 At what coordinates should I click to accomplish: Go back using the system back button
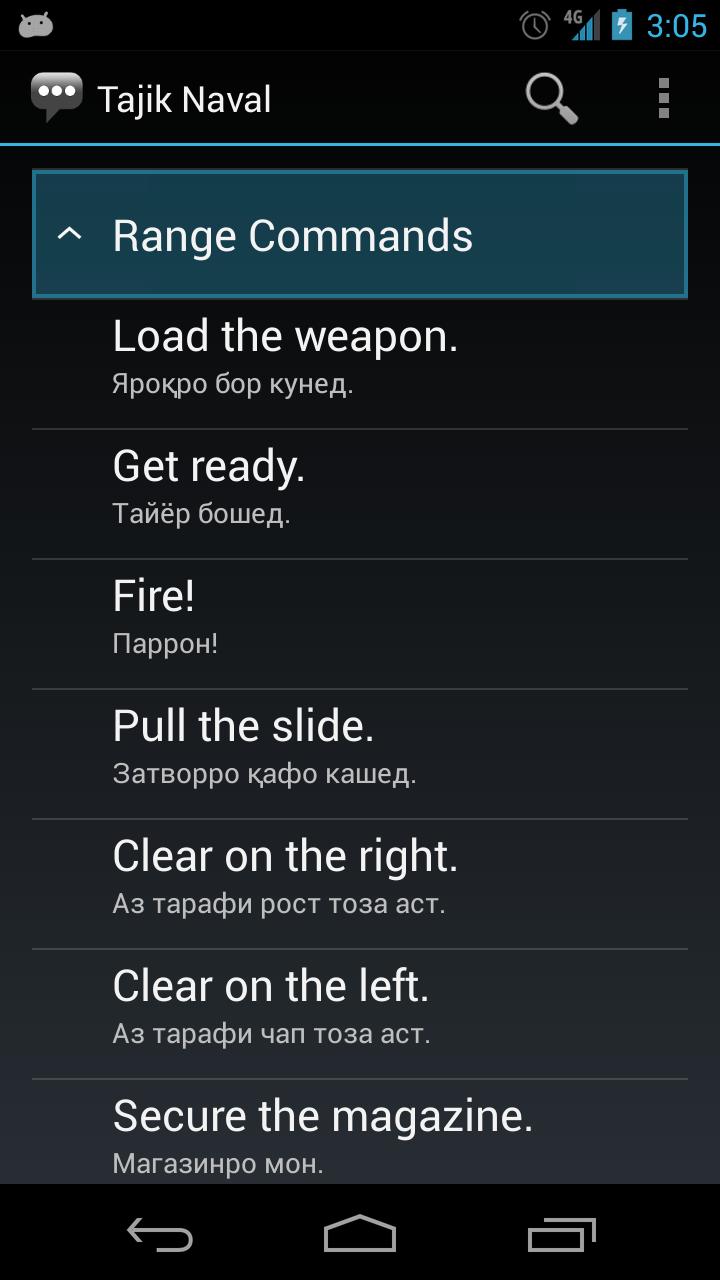tap(160, 1234)
